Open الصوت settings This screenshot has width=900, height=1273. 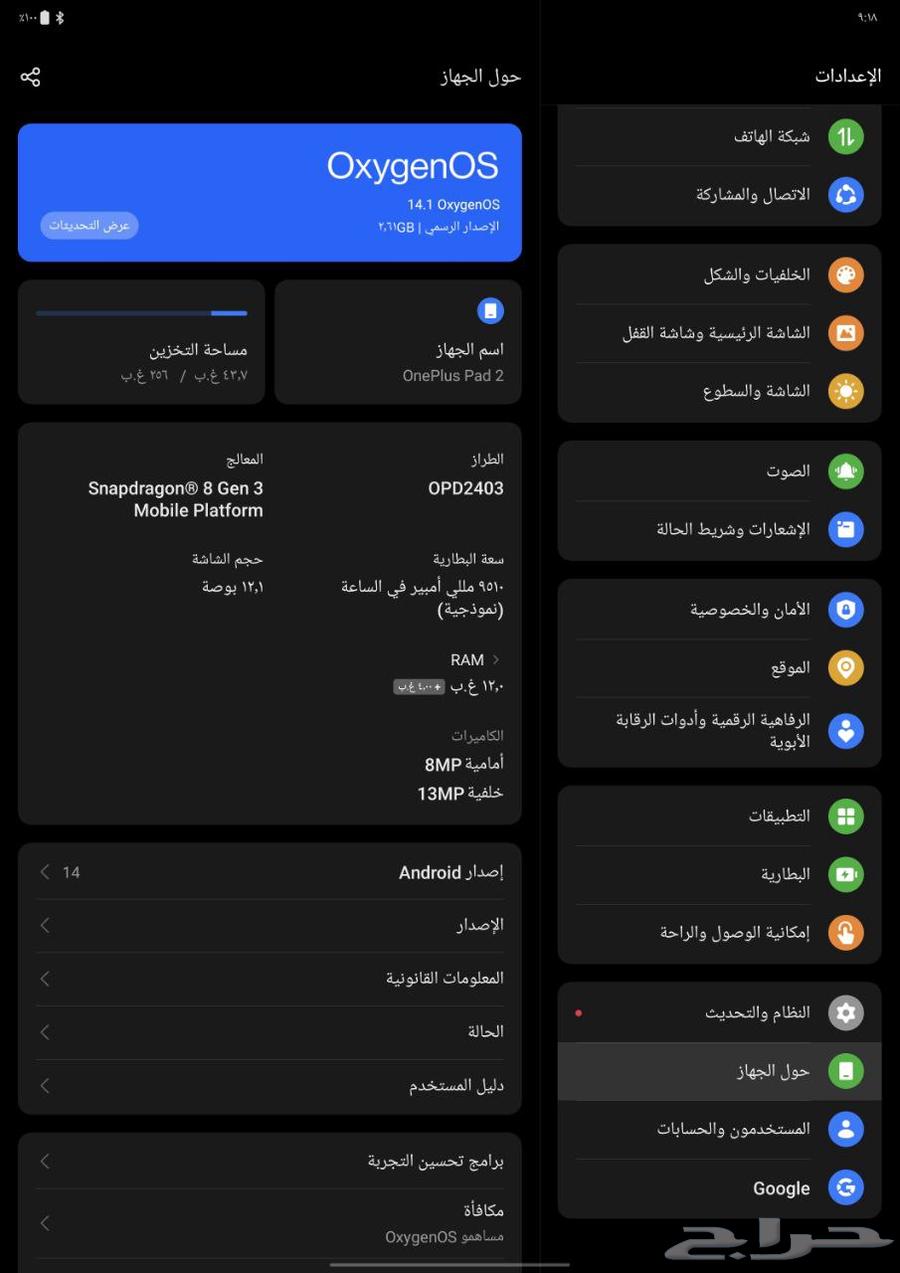click(719, 471)
